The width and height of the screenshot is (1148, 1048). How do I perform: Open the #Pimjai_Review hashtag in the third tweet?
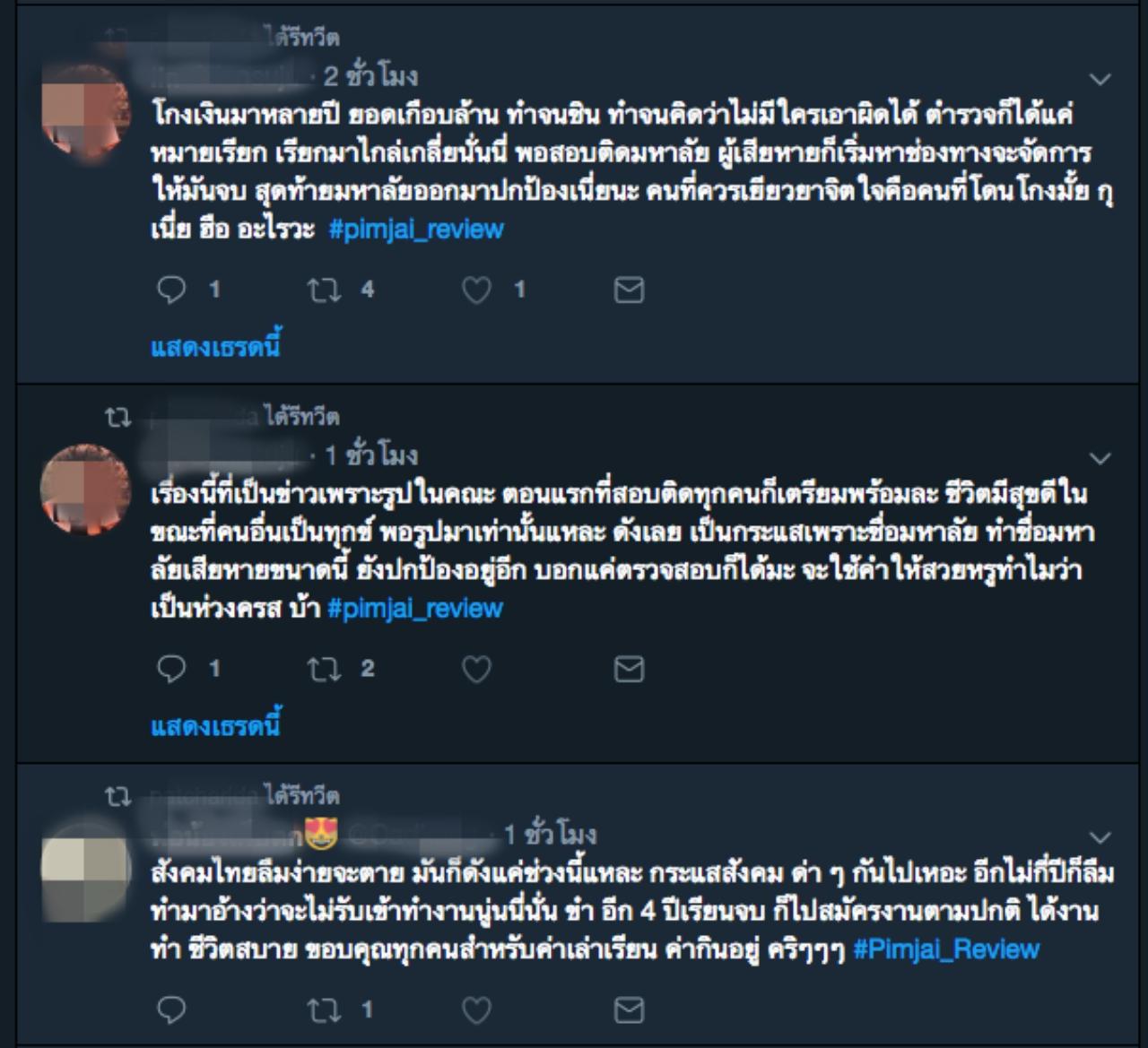click(x=946, y=949)
